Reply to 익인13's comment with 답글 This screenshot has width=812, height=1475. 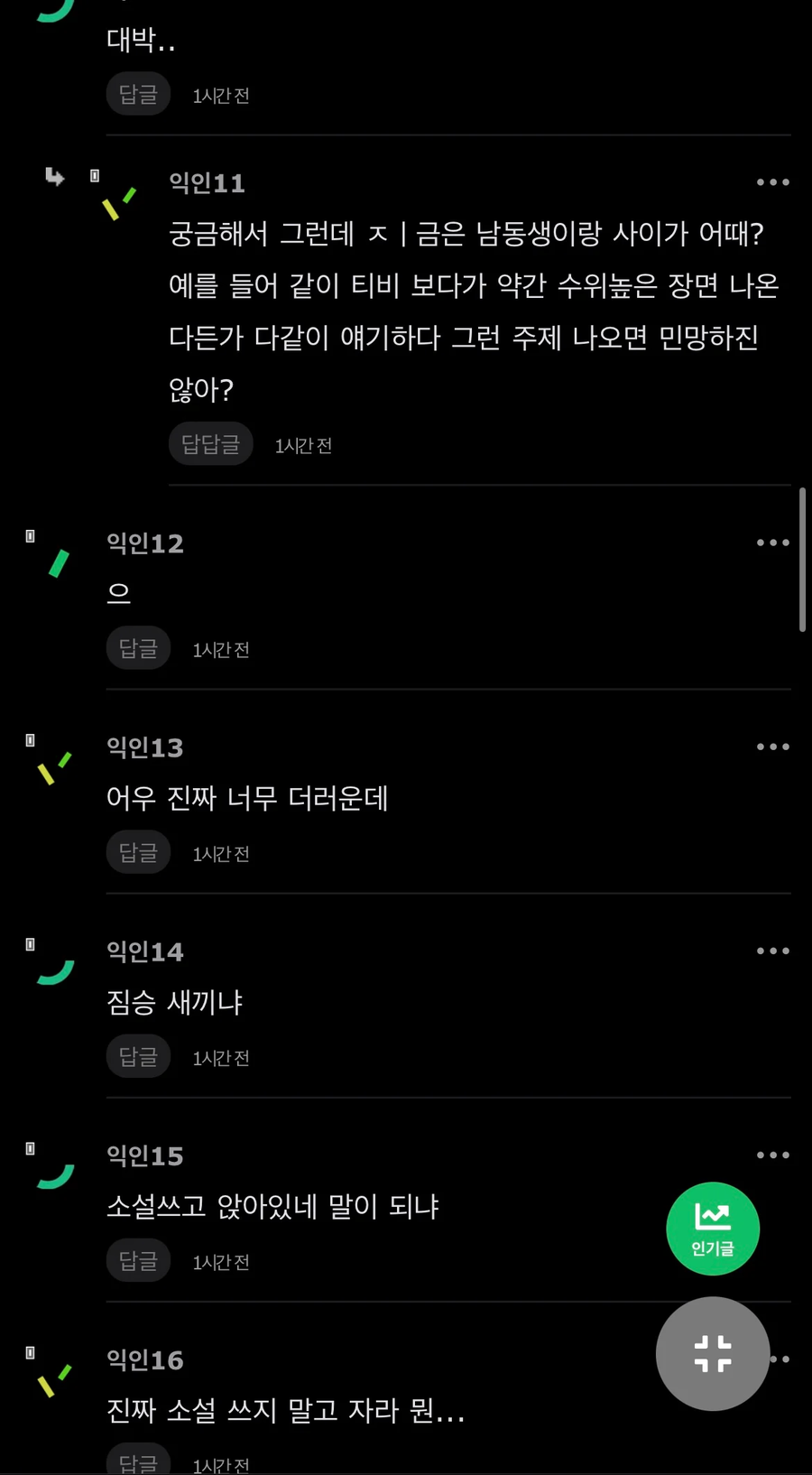(138, 852)
